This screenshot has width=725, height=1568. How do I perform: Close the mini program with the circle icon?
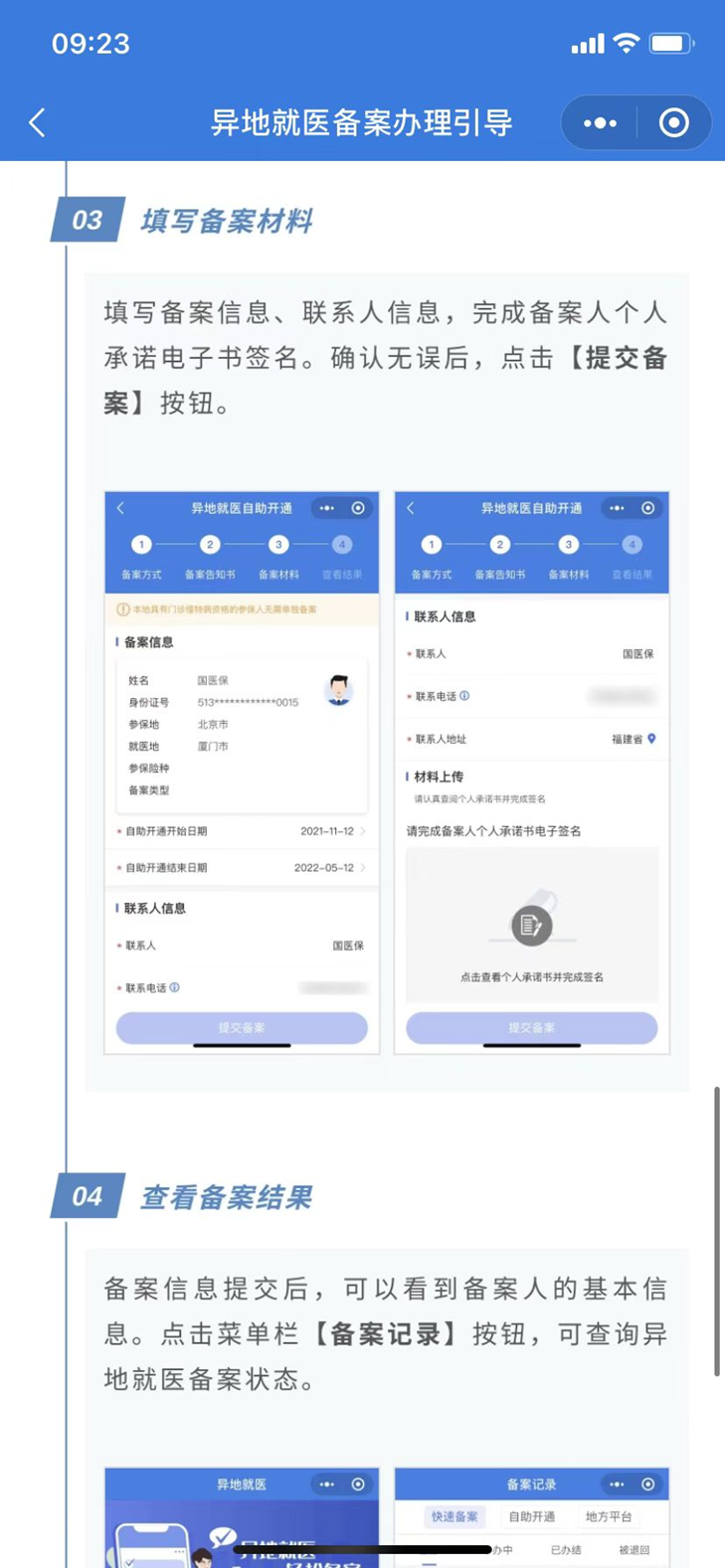click(673, 123)
